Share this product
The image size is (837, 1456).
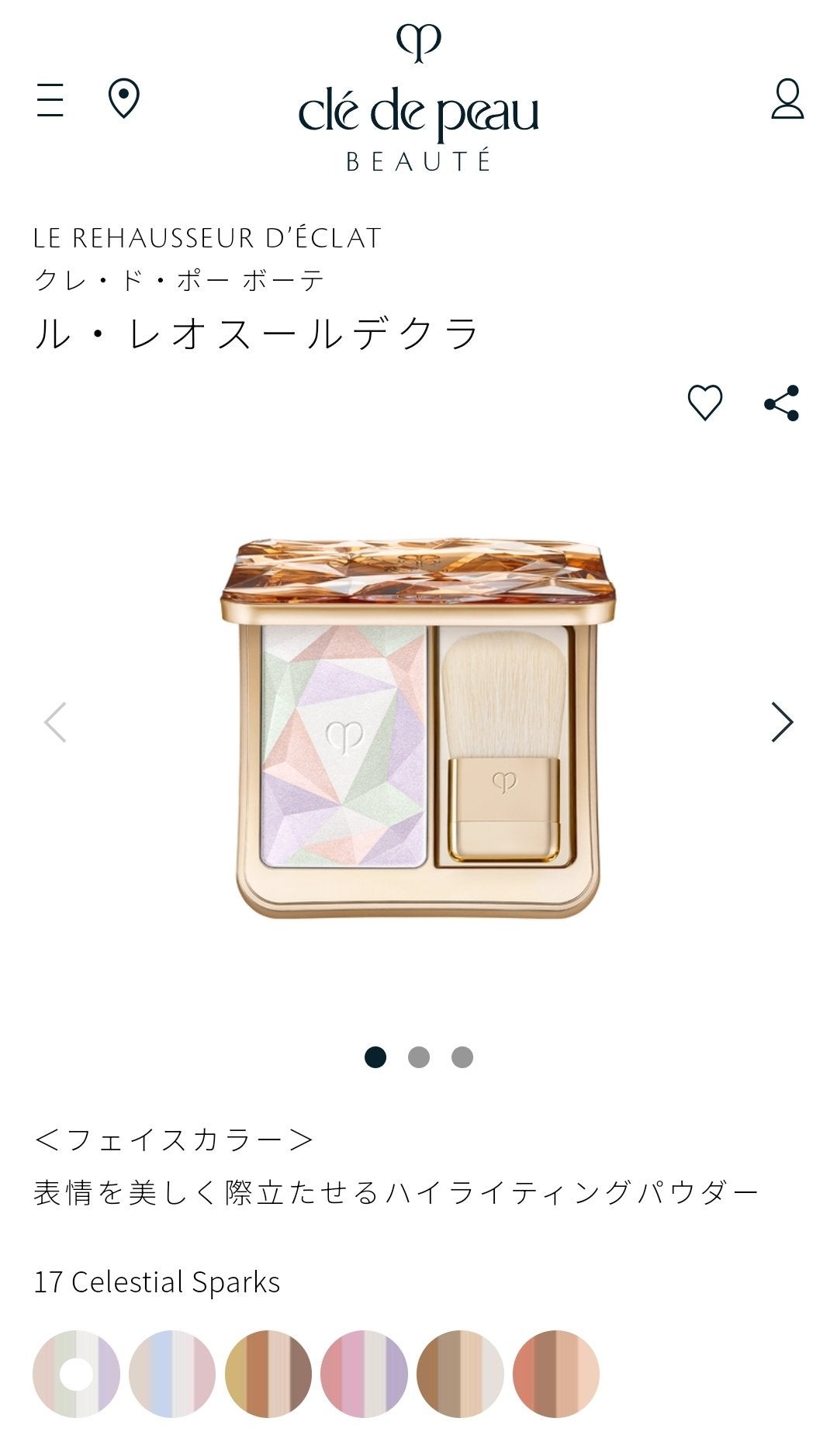click(782, 403)
